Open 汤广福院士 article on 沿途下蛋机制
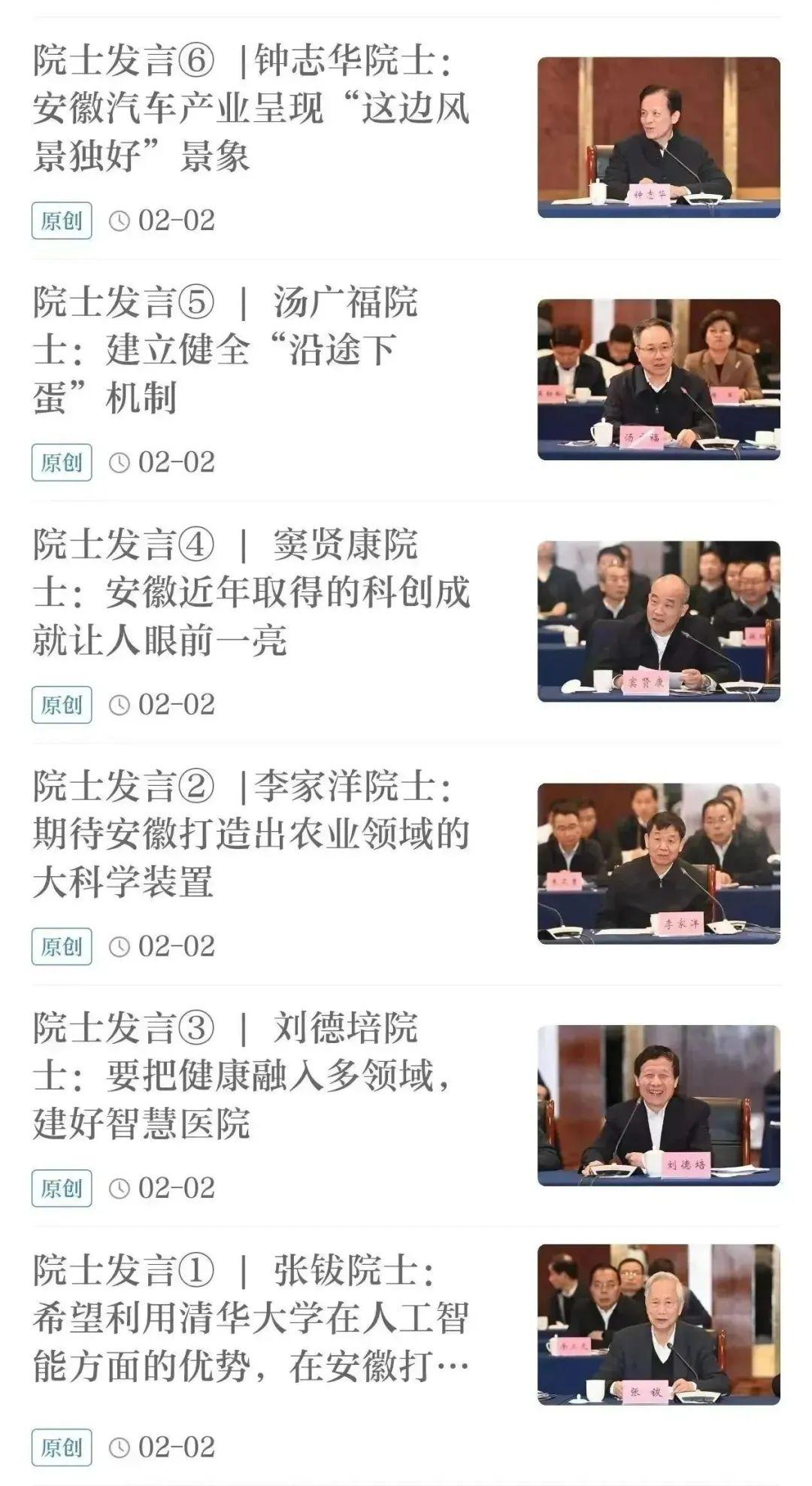 (x=226, y=350)
